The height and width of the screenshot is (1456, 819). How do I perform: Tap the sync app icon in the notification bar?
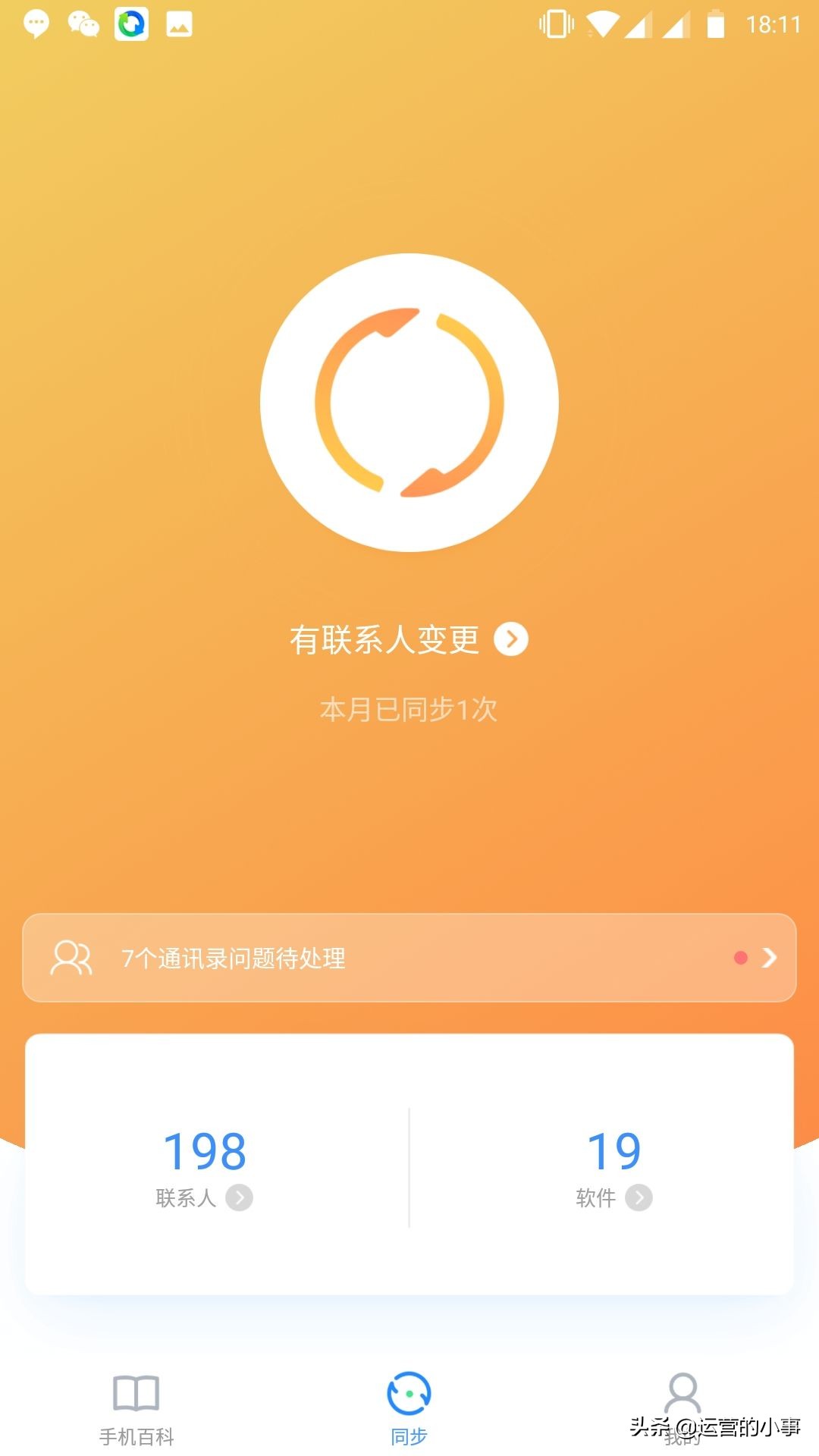pyautogui.click(x=130, y=23)
